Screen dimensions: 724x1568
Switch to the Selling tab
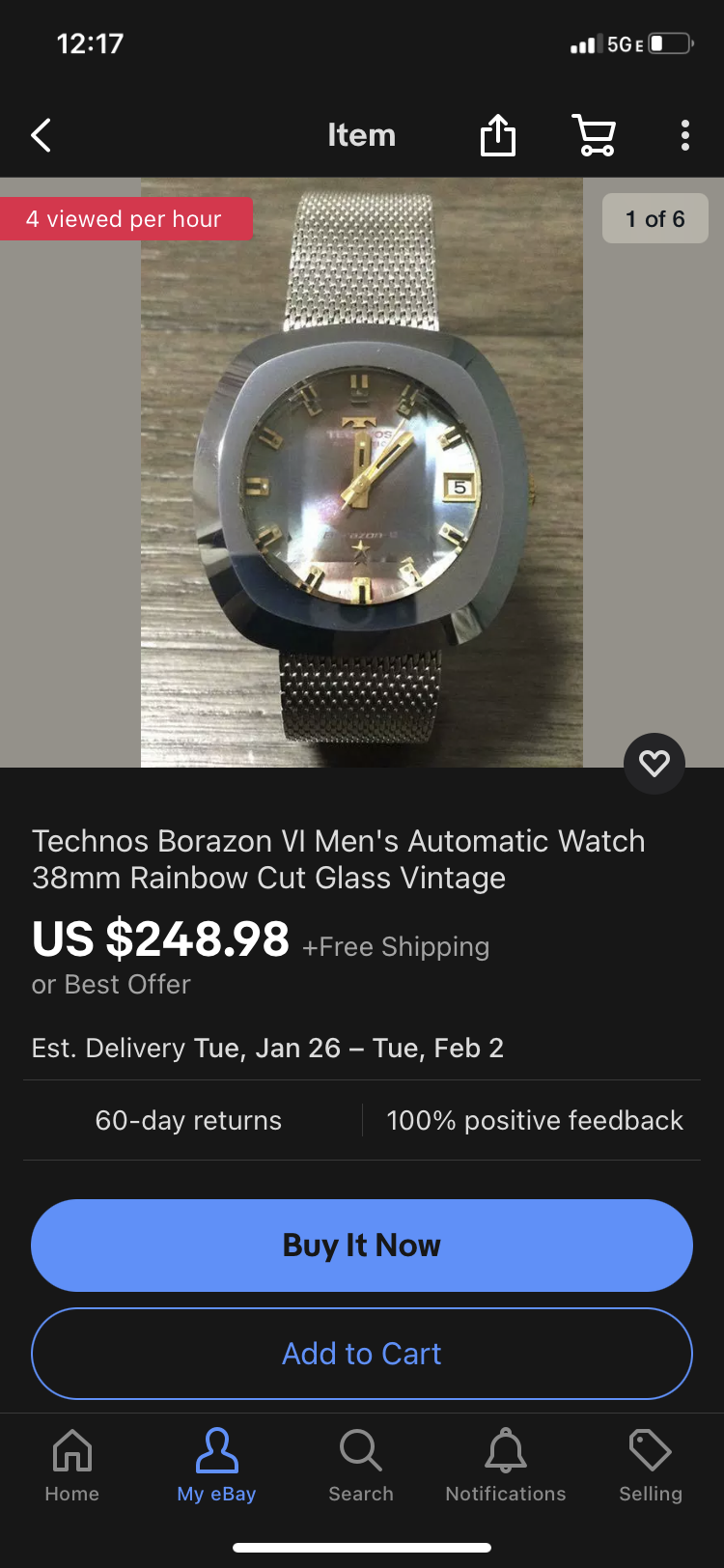(651, 1465)
